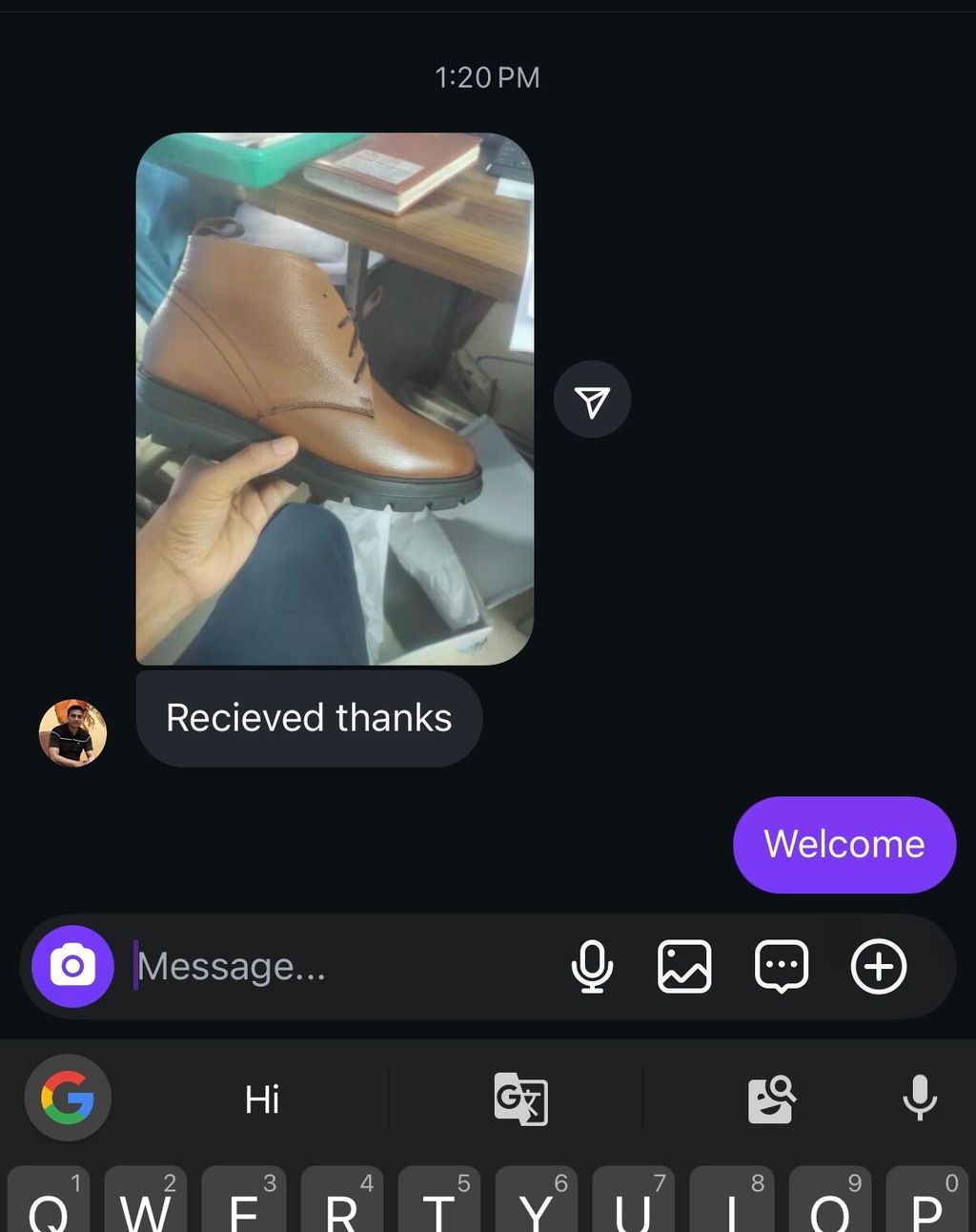
Task: Focus the Message text field
Action: [343, 967]
